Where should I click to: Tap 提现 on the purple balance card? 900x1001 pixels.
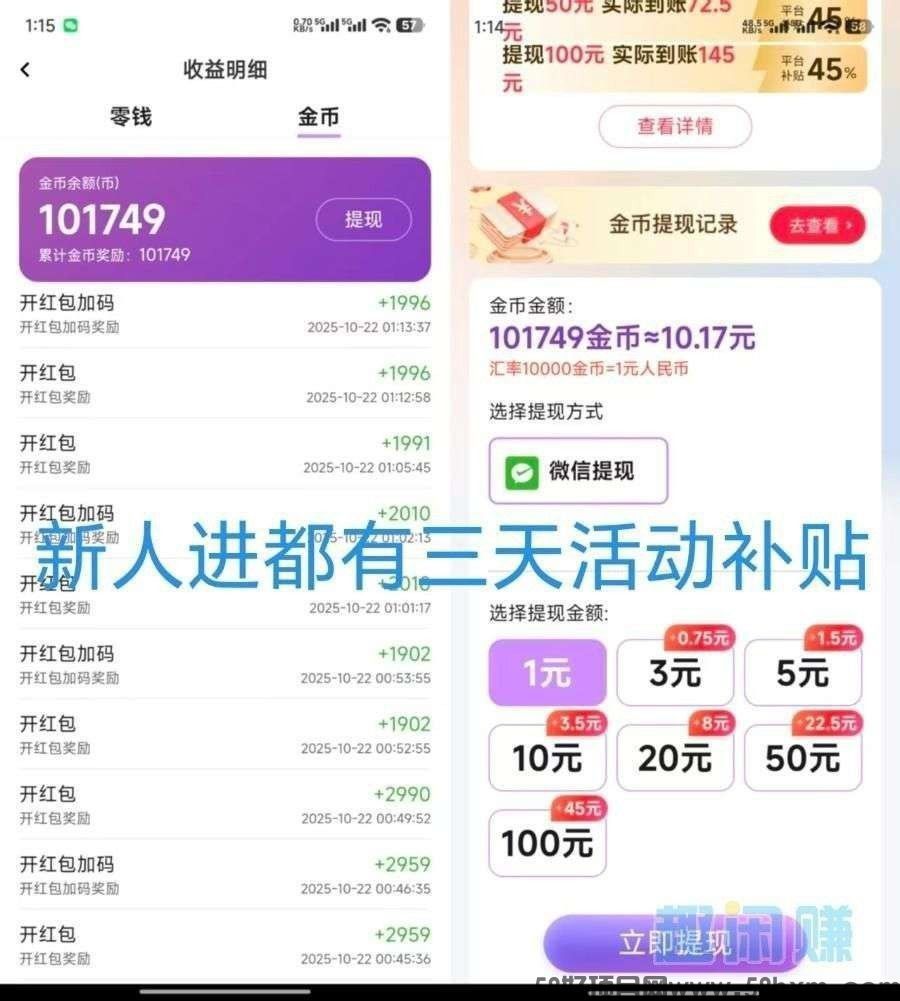(x=363, y=220)
